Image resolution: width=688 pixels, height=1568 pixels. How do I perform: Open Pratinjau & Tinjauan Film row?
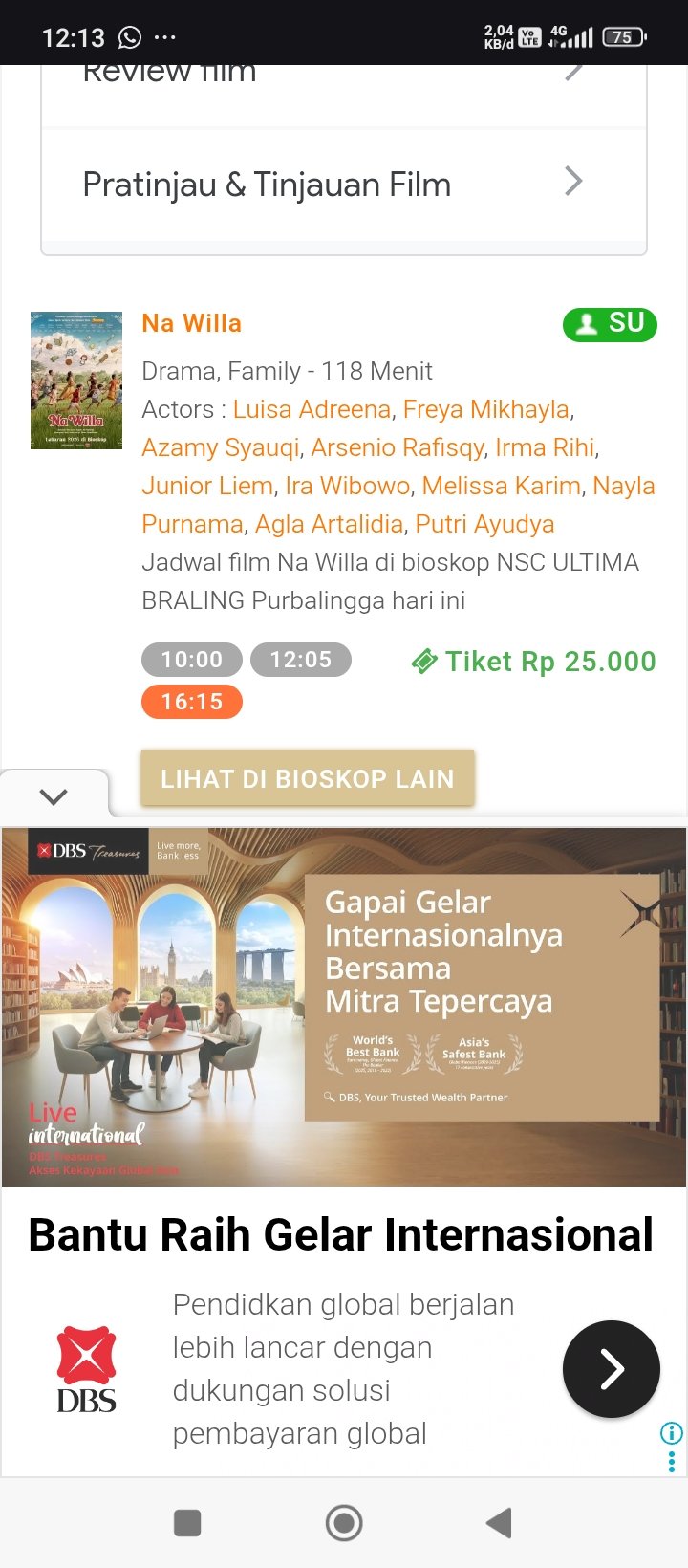coord(342,184)
